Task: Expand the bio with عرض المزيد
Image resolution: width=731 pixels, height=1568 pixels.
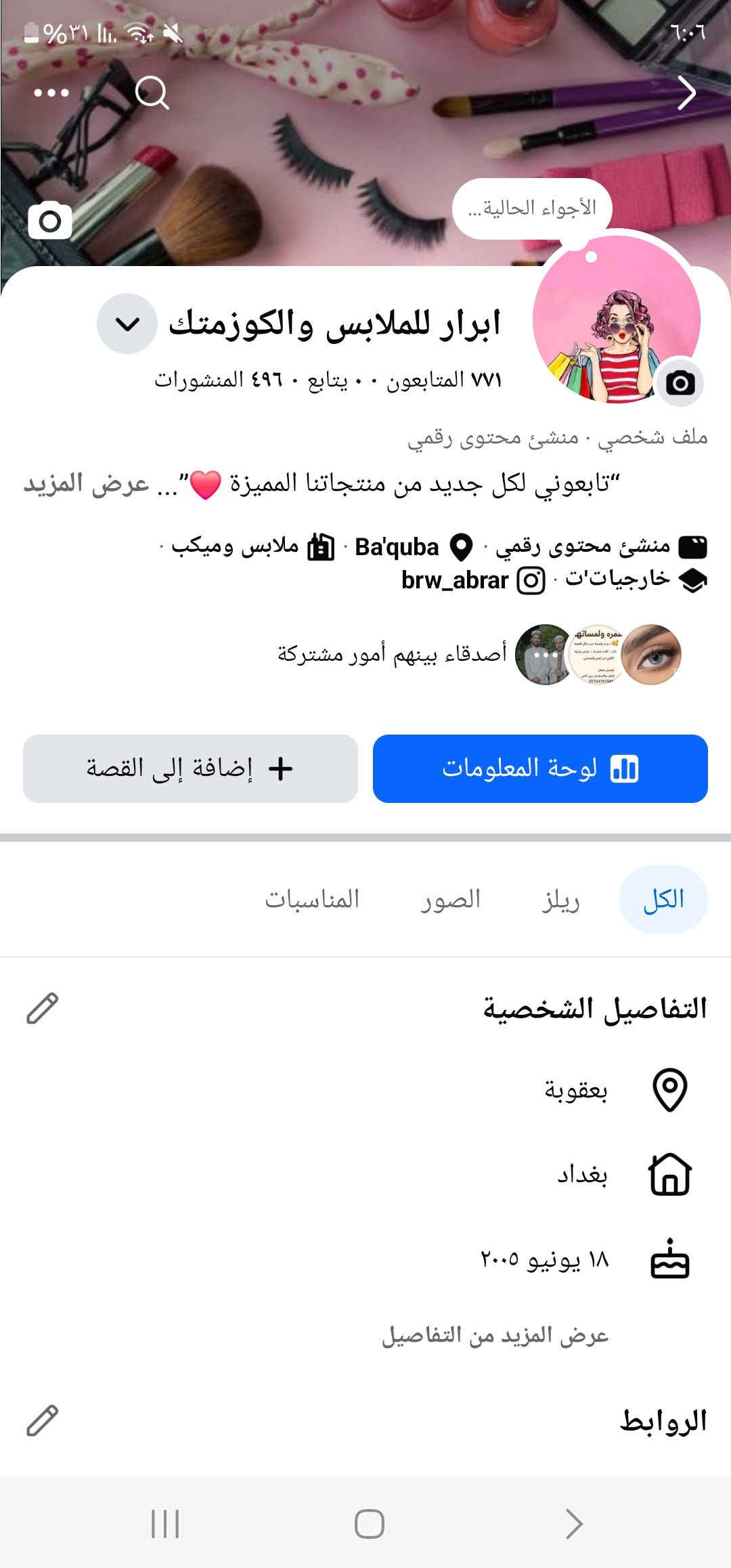Action: pos(87,484)
